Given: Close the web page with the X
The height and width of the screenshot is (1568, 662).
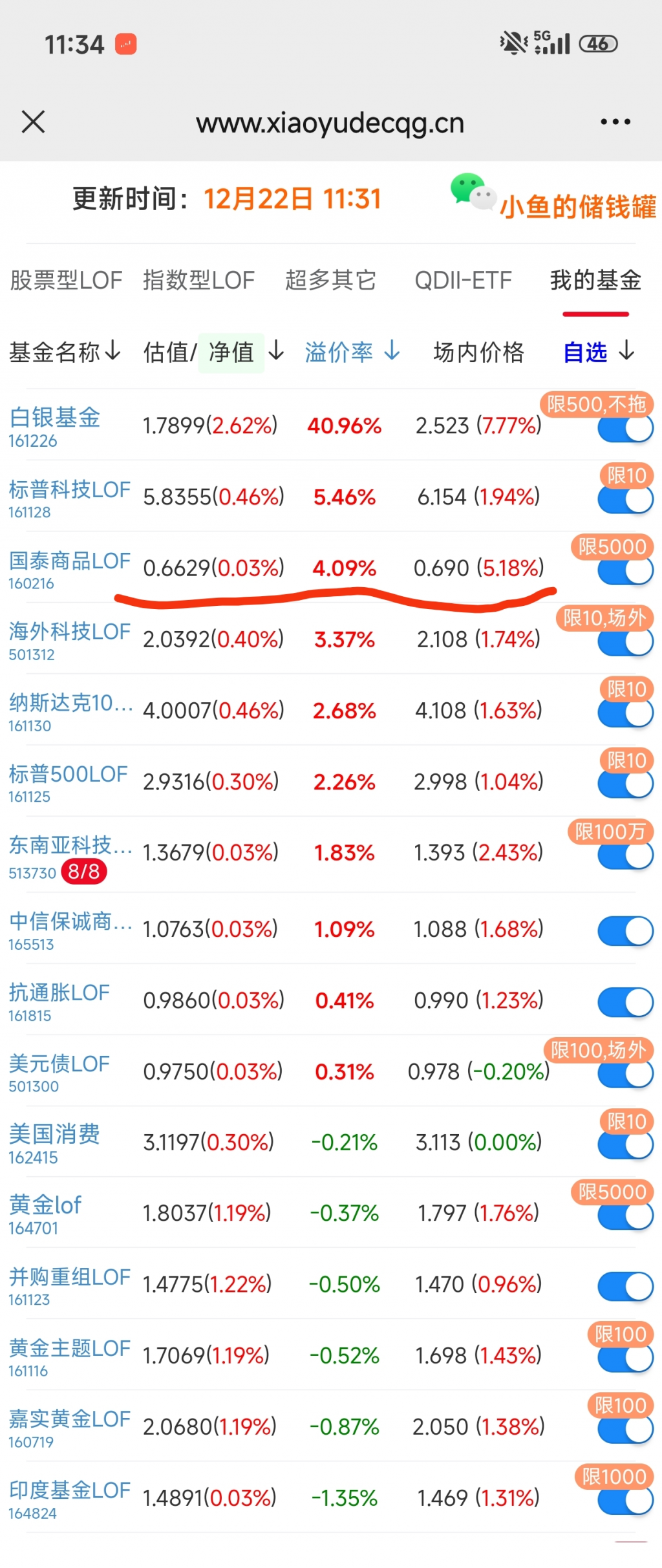Looking at the screenshot, I should (33, 122).
